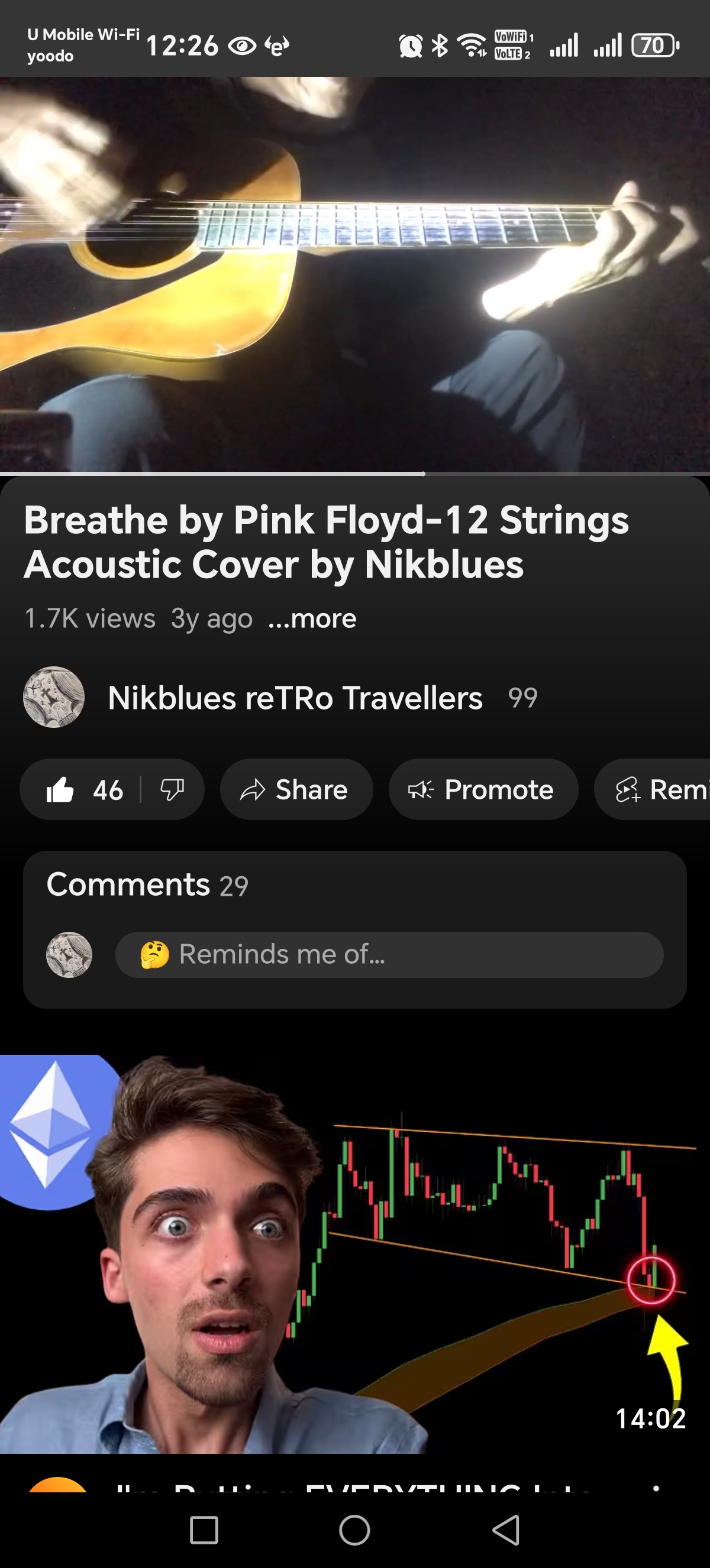The height and width of the screenshot is (1568, 710).
Task: Add a comment in Reminds me of field
Action: pyautogui.click(x=389, y=954)
